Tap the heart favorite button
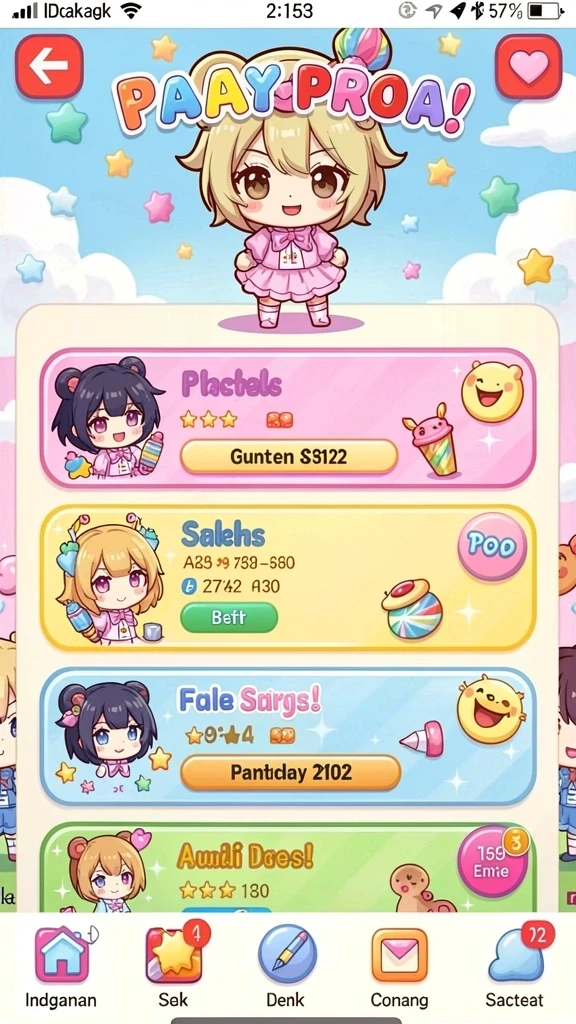 (x=528, y=66)
